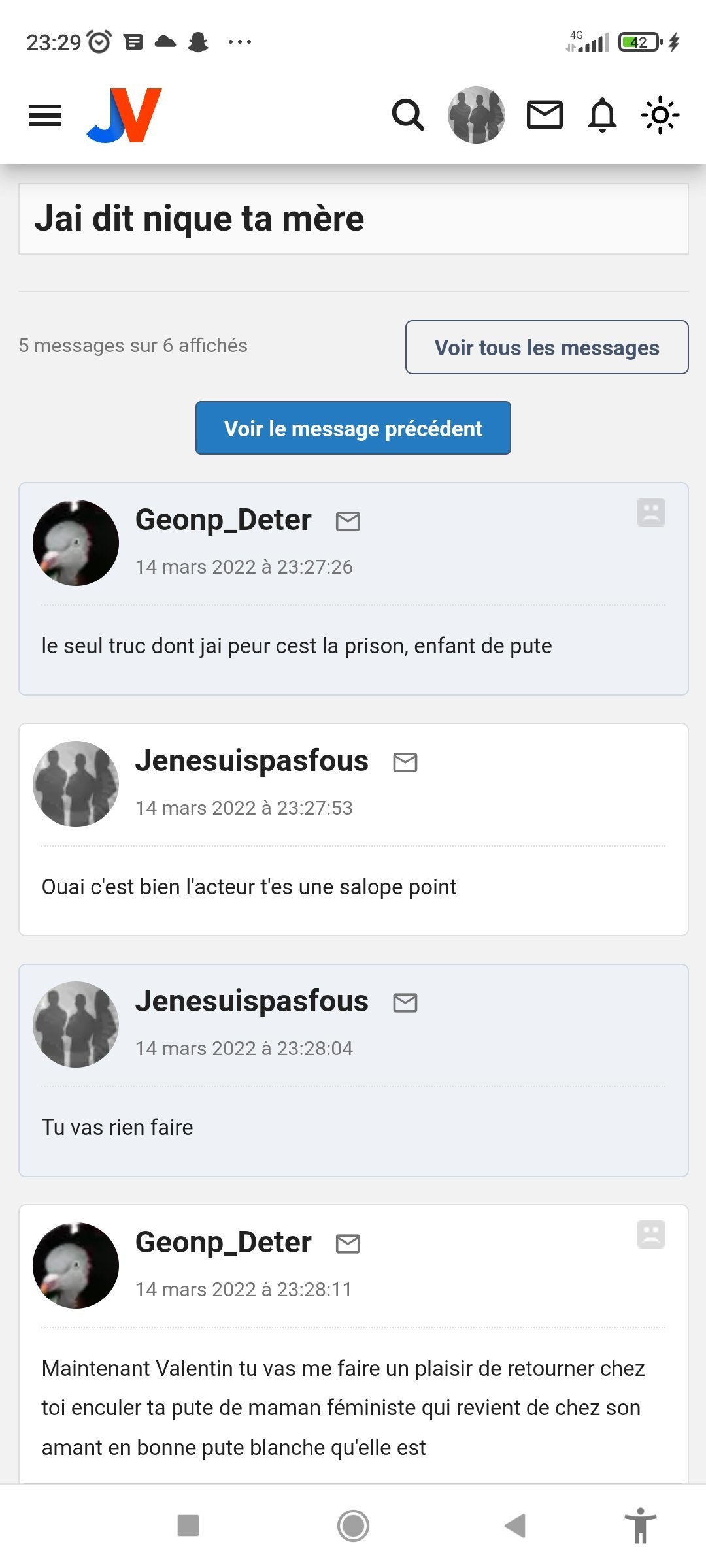706x1568 pixels.
Task: Open the Jenesuispasfous avatar at 23:27:53
Action: pyautogui.click(x=76, y=784)
